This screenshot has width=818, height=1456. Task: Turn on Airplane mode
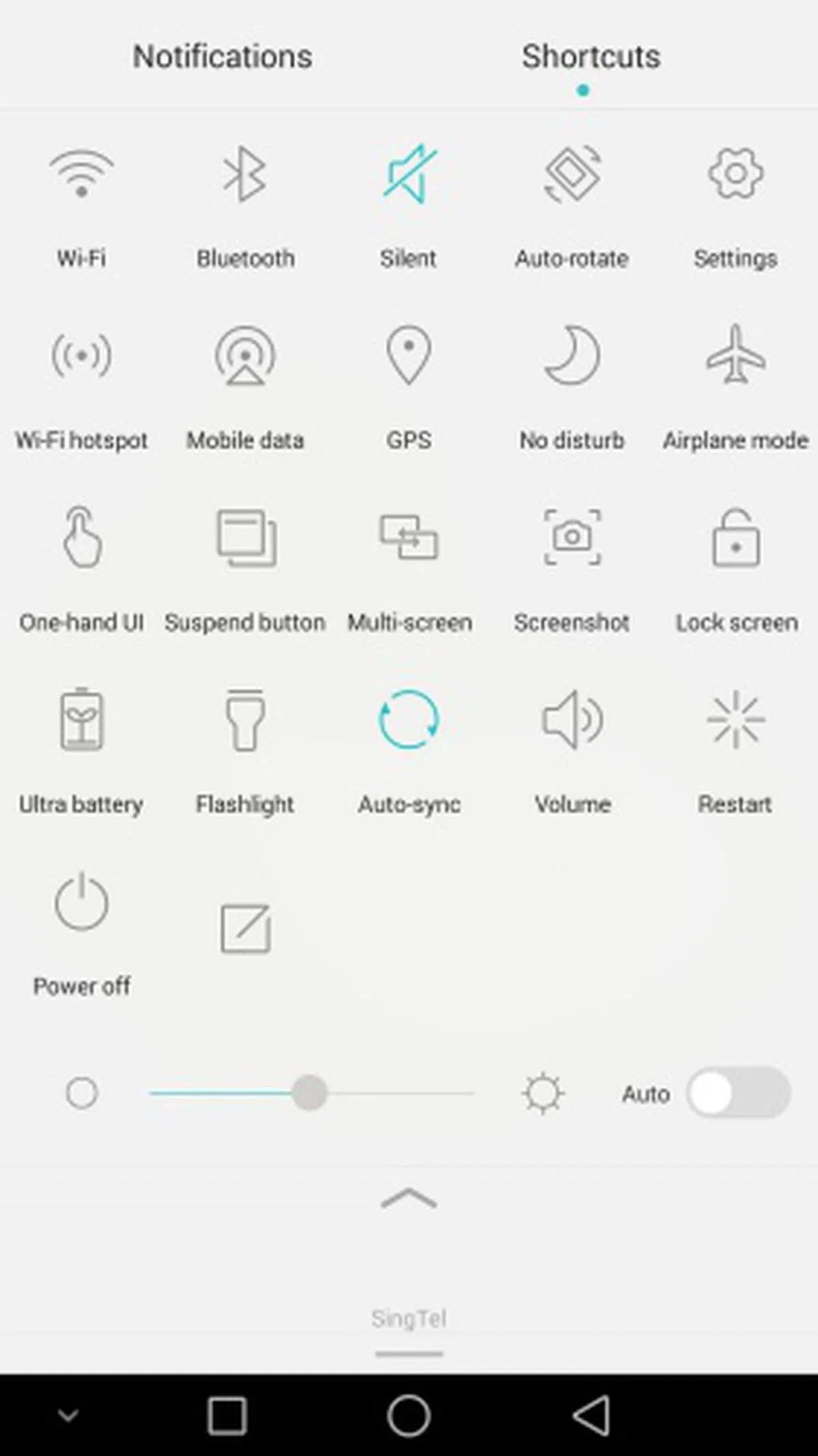click(736, 356)
